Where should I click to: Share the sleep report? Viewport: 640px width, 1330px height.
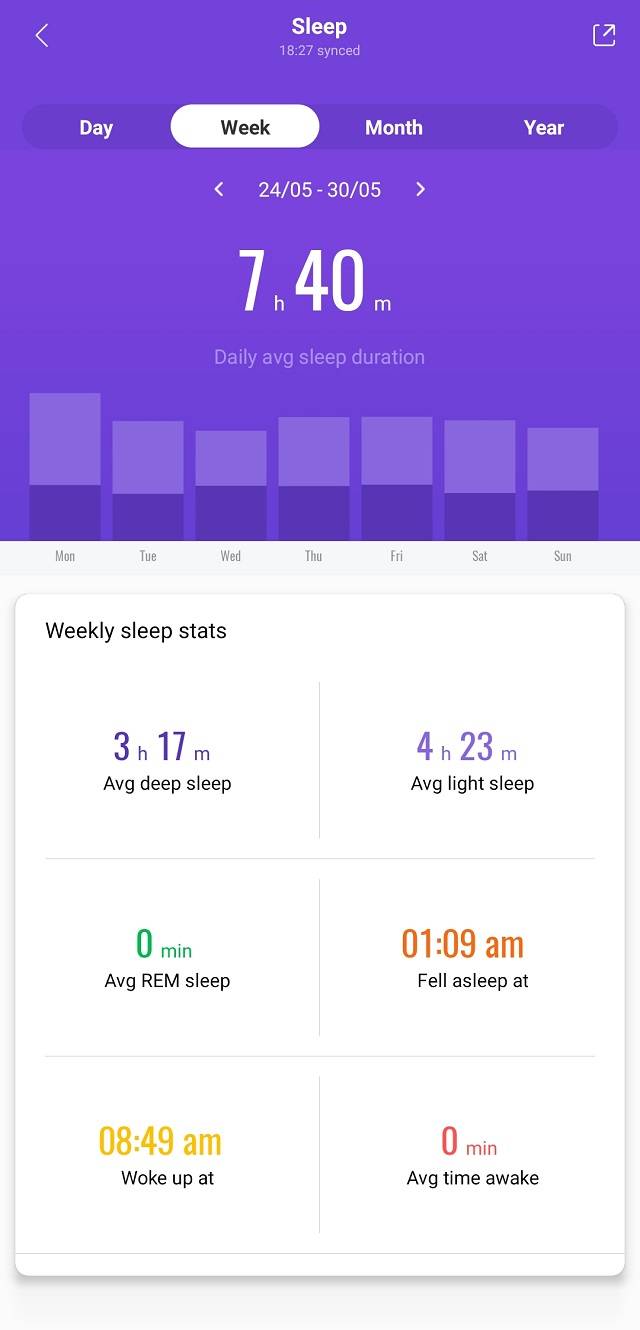604,36
